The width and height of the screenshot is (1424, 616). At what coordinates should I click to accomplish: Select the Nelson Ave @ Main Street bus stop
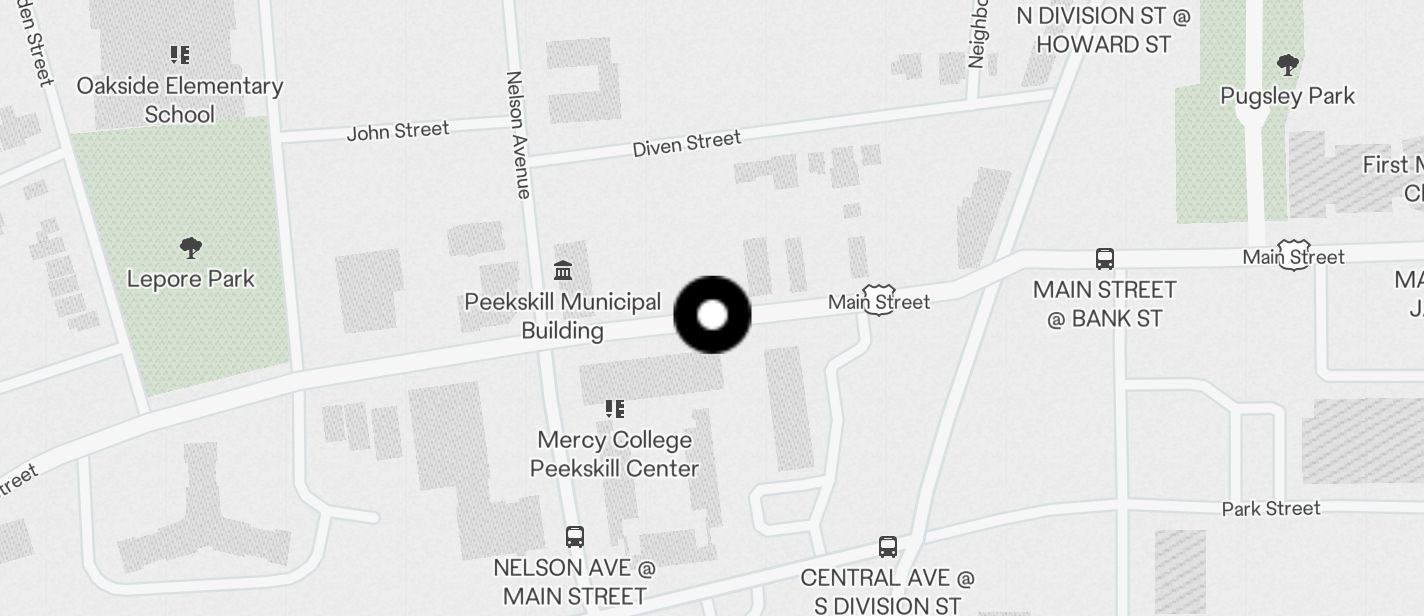574,537
